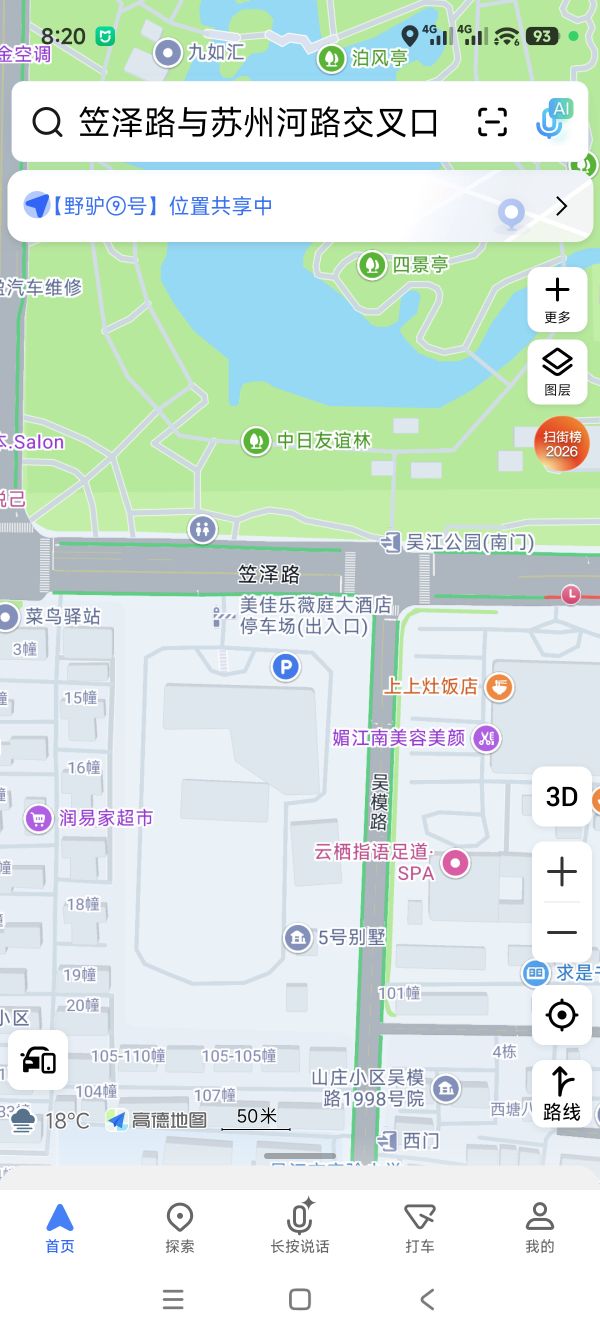Select the 长按说话 voice tab
Viewport: 600px width, 1335px height.
pyautogui.click(x=299, y=1227)
